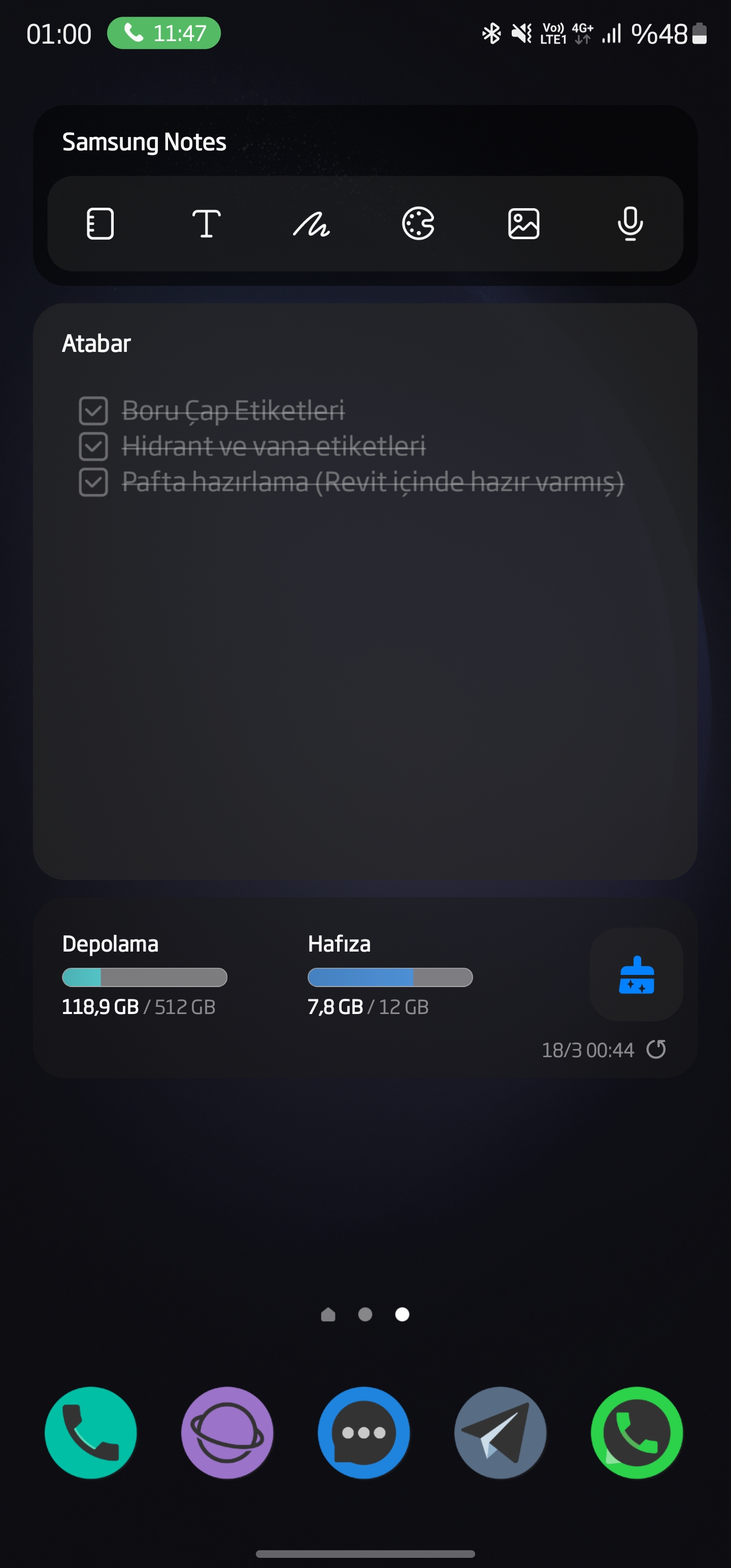Open WhatsApp Business from the dock
731x1568 pixels.
coord(637,1433)
